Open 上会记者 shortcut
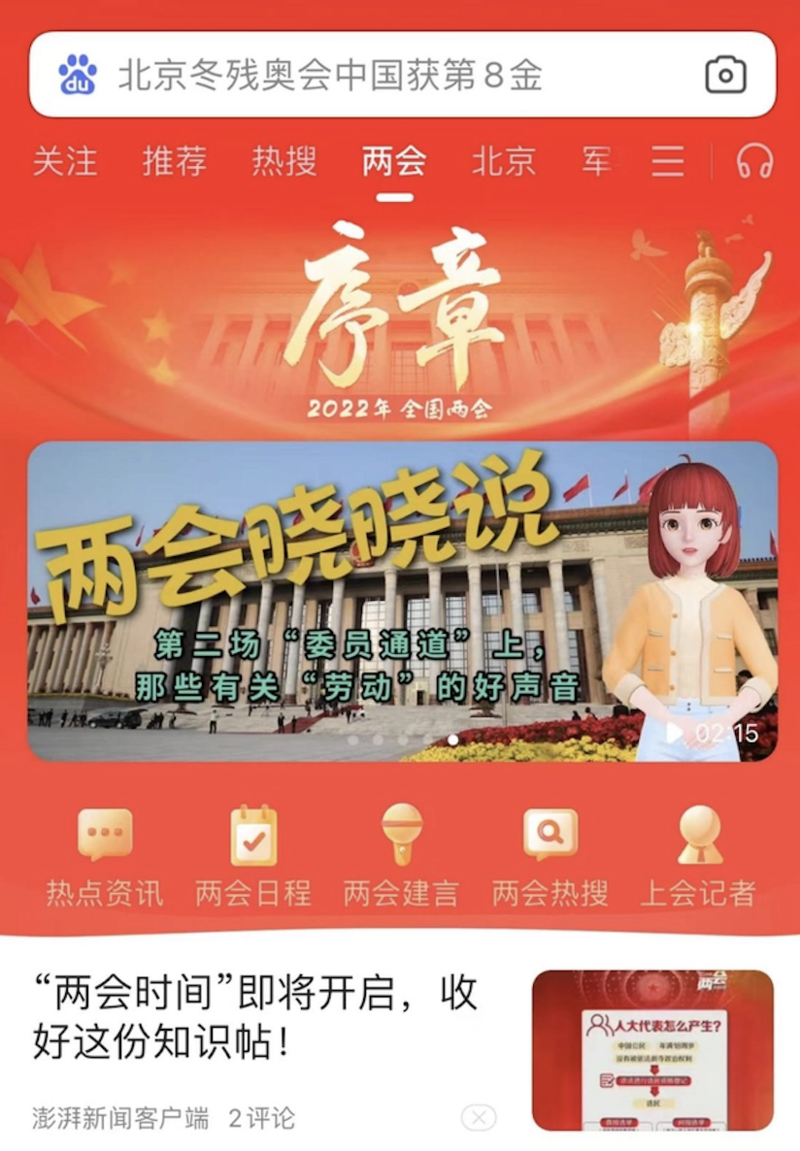 pyautogui.click(x=698, y=857)
